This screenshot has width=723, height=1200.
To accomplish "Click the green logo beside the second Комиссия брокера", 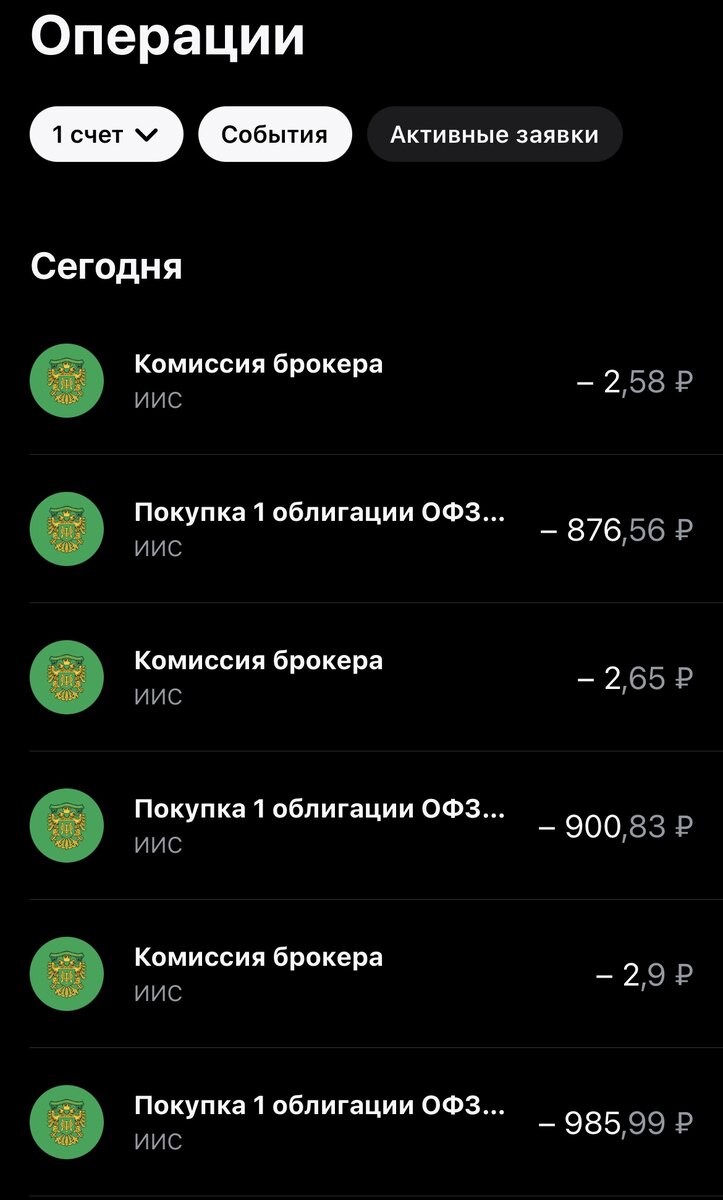I will (66, 676).
